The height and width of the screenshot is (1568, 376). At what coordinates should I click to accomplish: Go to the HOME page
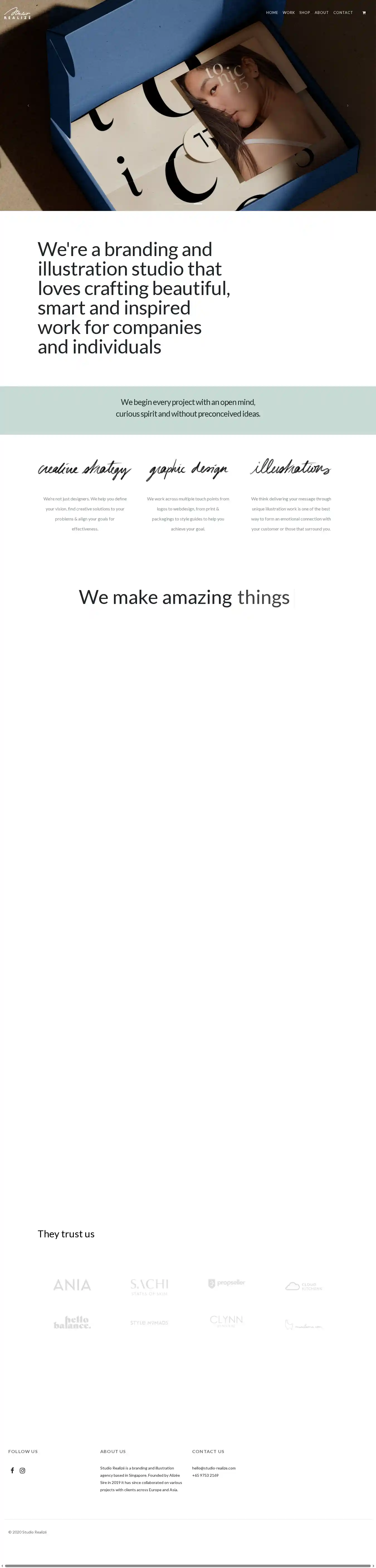(272, 13)
